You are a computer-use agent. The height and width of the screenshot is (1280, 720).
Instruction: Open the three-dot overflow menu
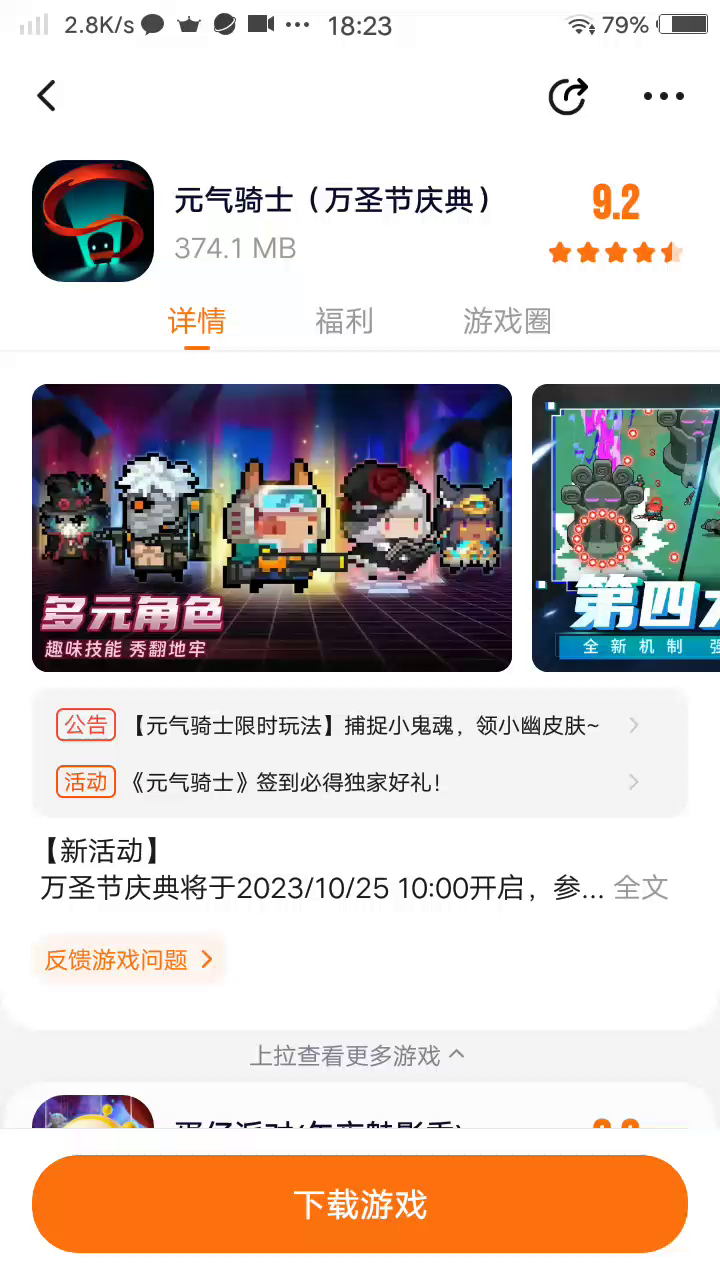click(x=663, y=96)
